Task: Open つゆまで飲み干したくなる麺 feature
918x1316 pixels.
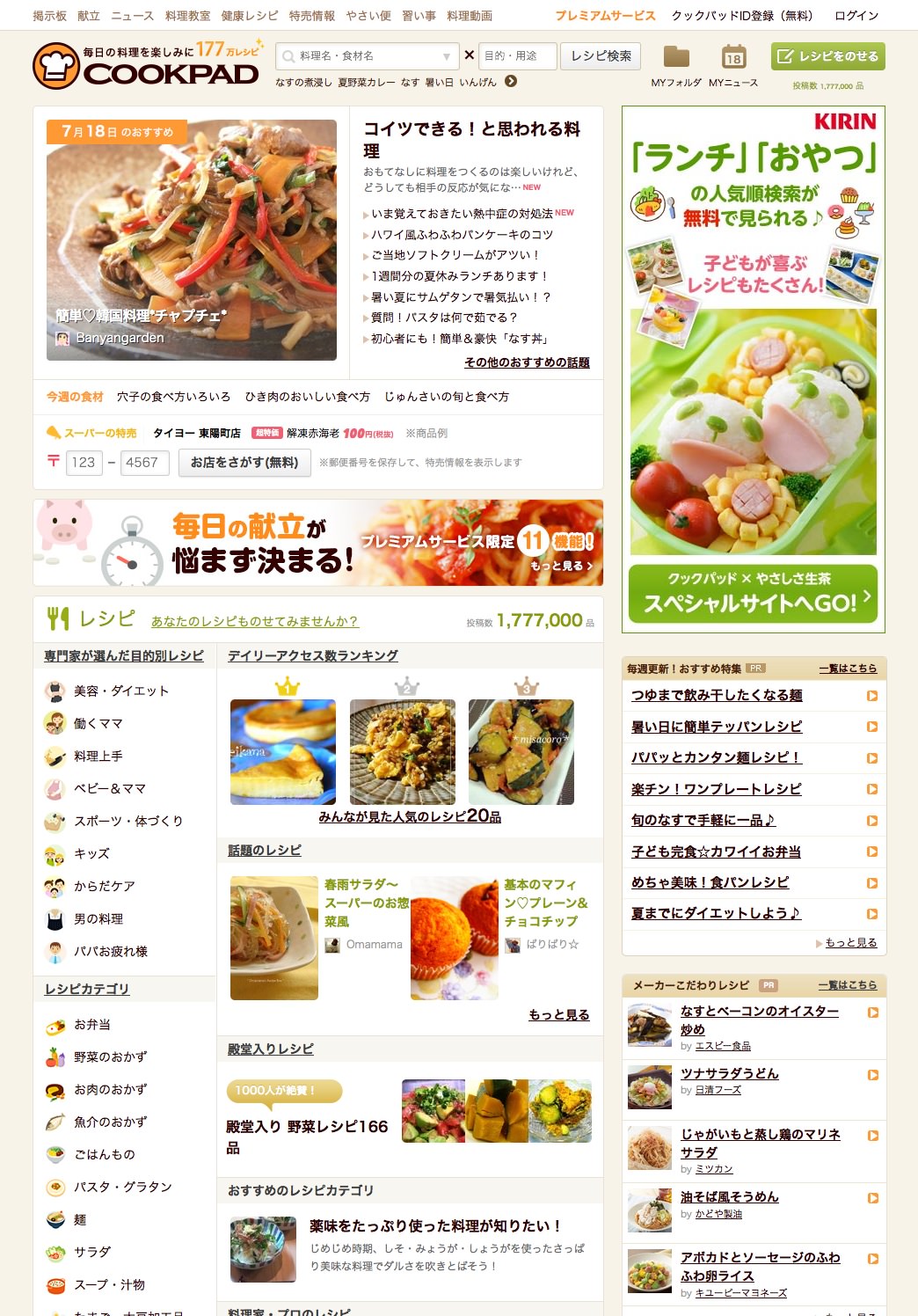Action: (717, 696)
